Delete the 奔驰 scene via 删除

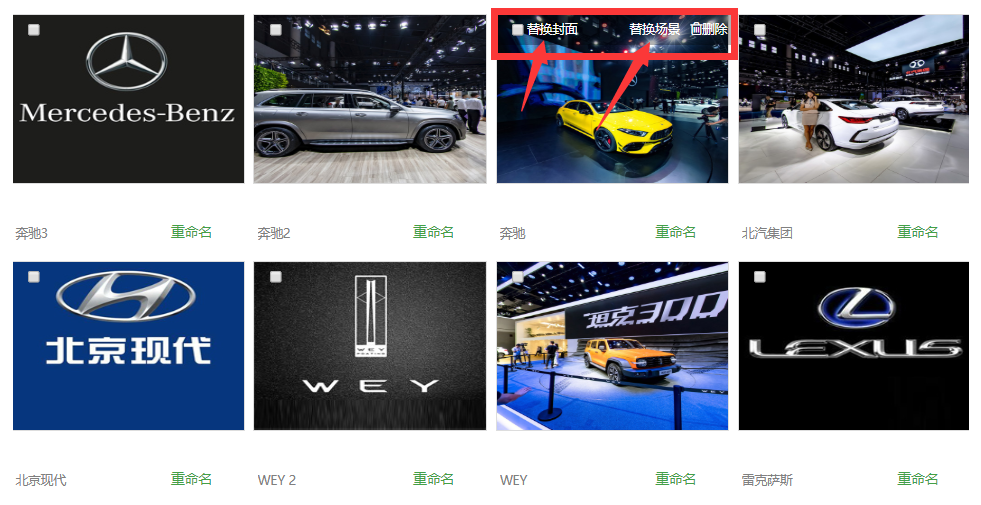tap(709, 29)
